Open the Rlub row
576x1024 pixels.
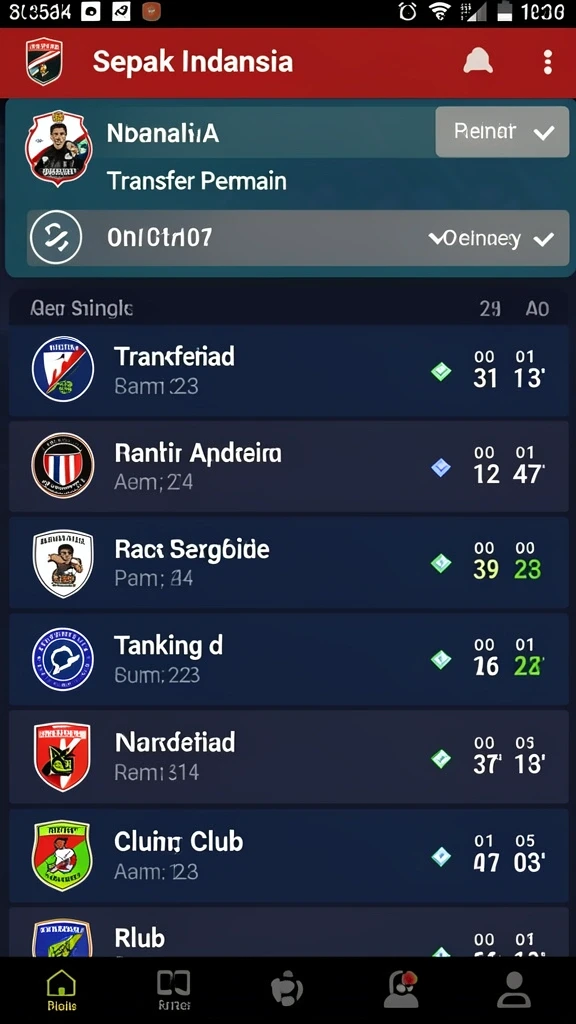tap(288, 932)
